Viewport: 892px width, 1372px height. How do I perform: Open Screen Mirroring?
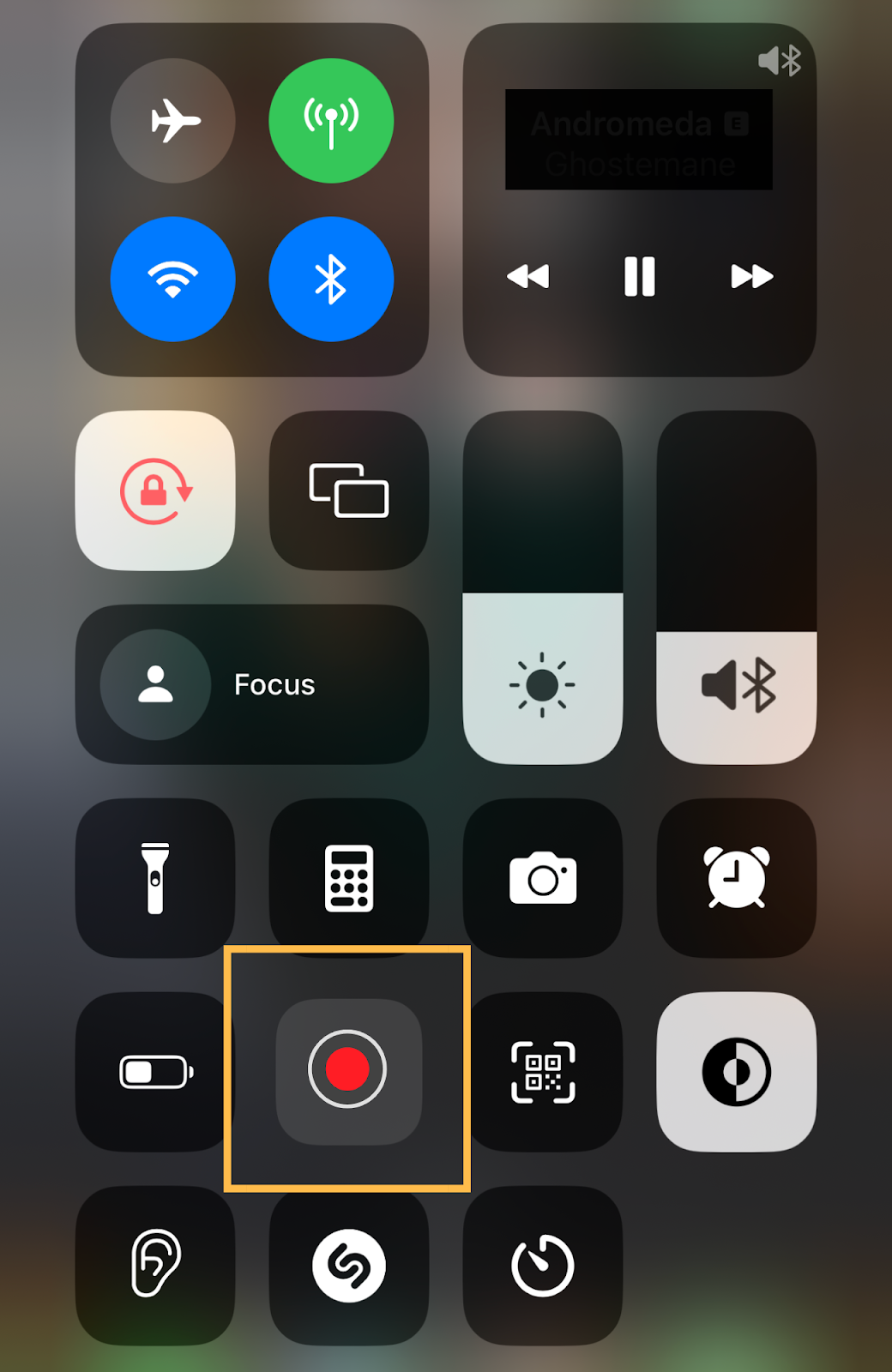pos(349,490)
